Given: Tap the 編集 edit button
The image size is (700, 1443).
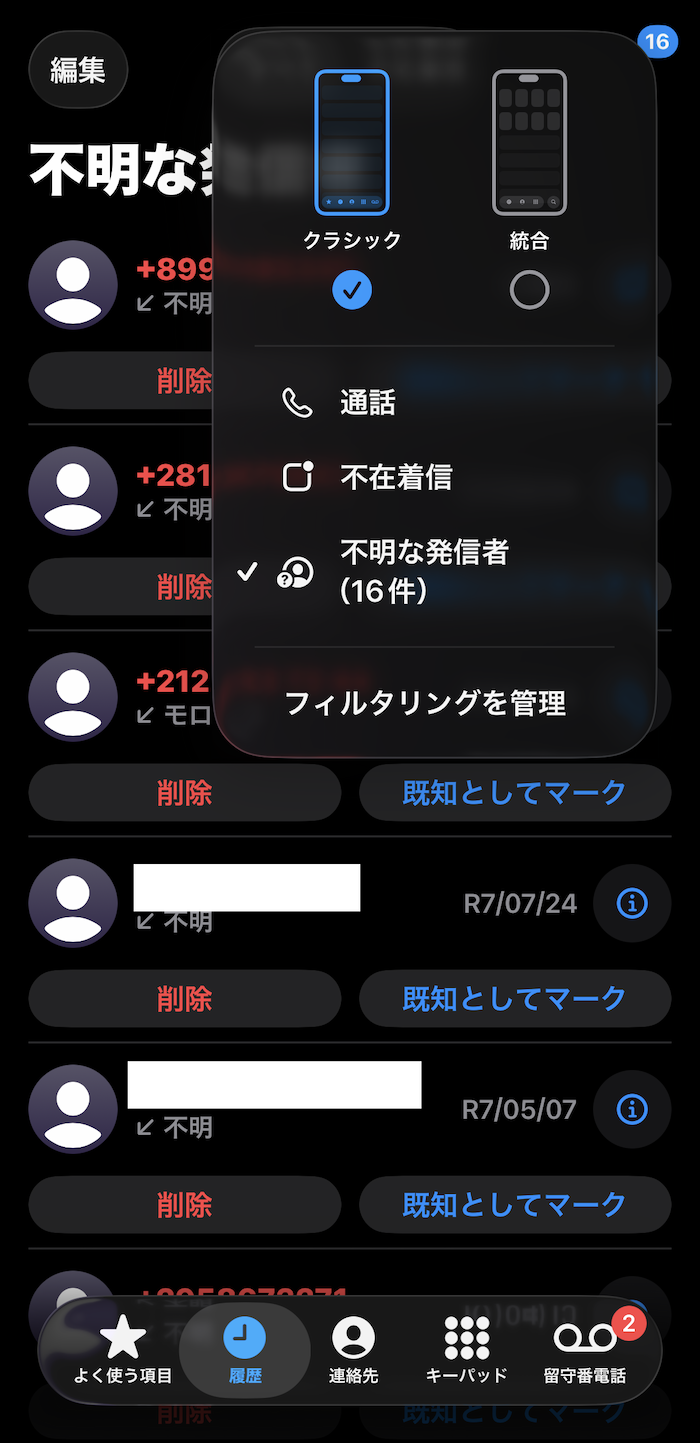Looking at the screenshot, I should click(x=78, y=70).
